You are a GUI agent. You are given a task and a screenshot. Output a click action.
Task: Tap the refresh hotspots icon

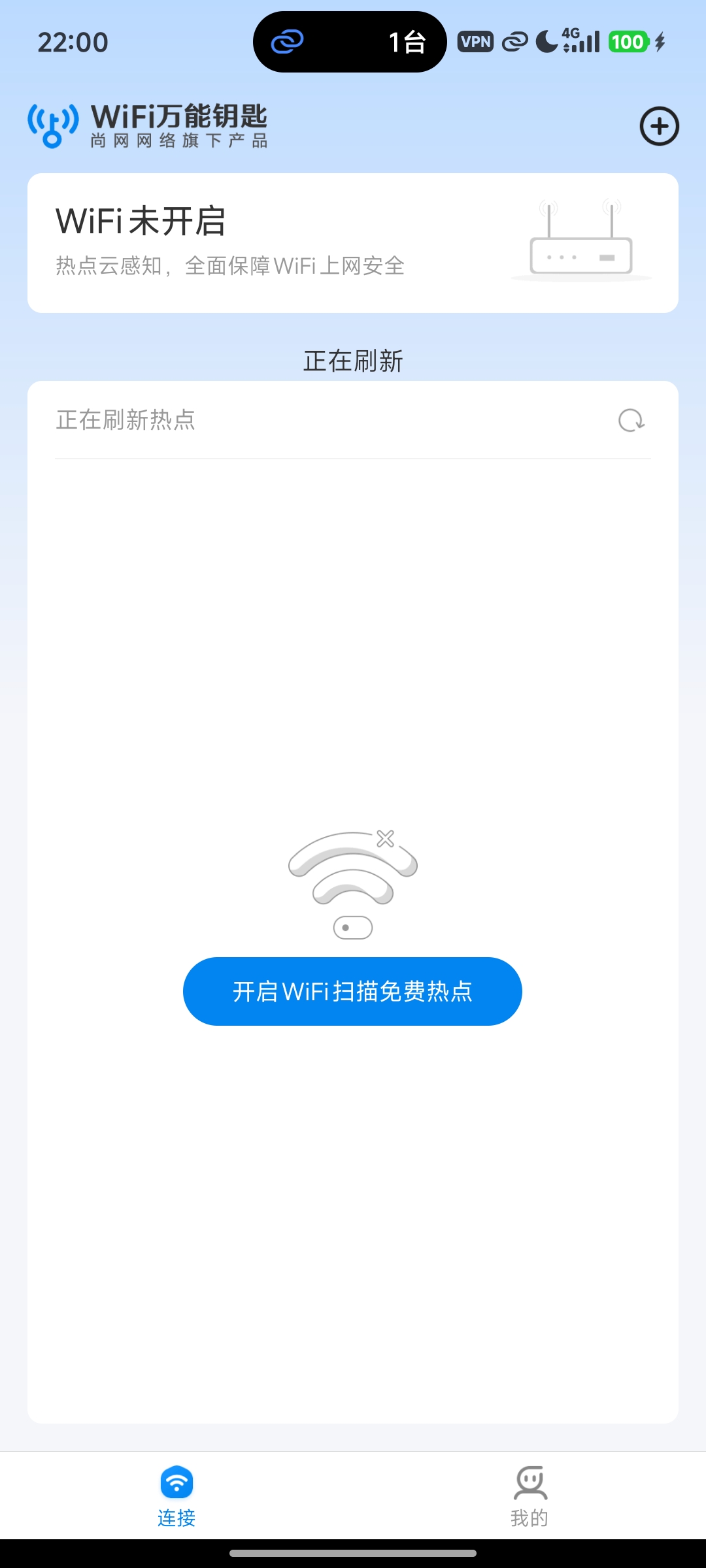coord(631,421)
